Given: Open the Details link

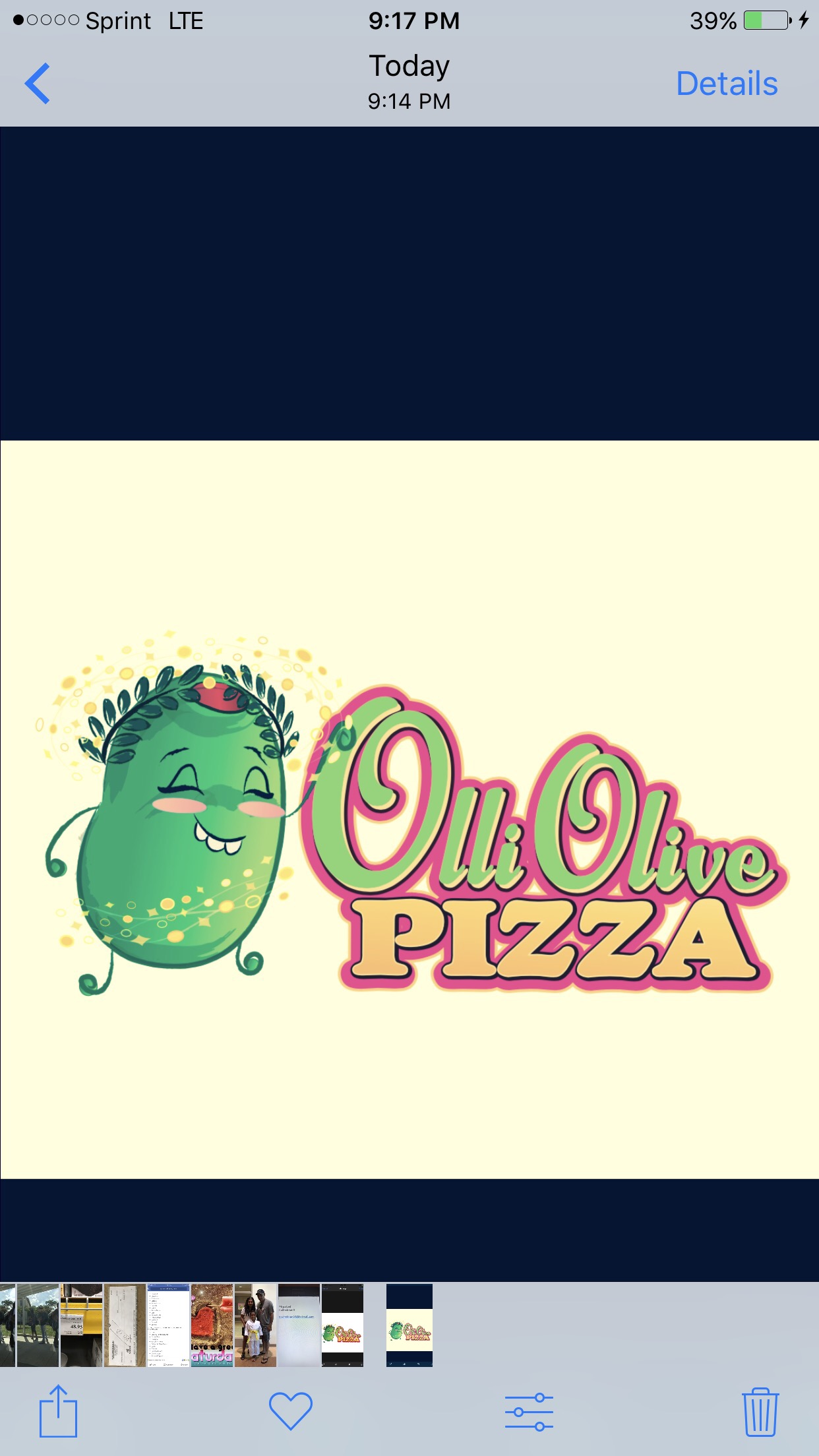Looking at the screenshot, I should [727, 84].
